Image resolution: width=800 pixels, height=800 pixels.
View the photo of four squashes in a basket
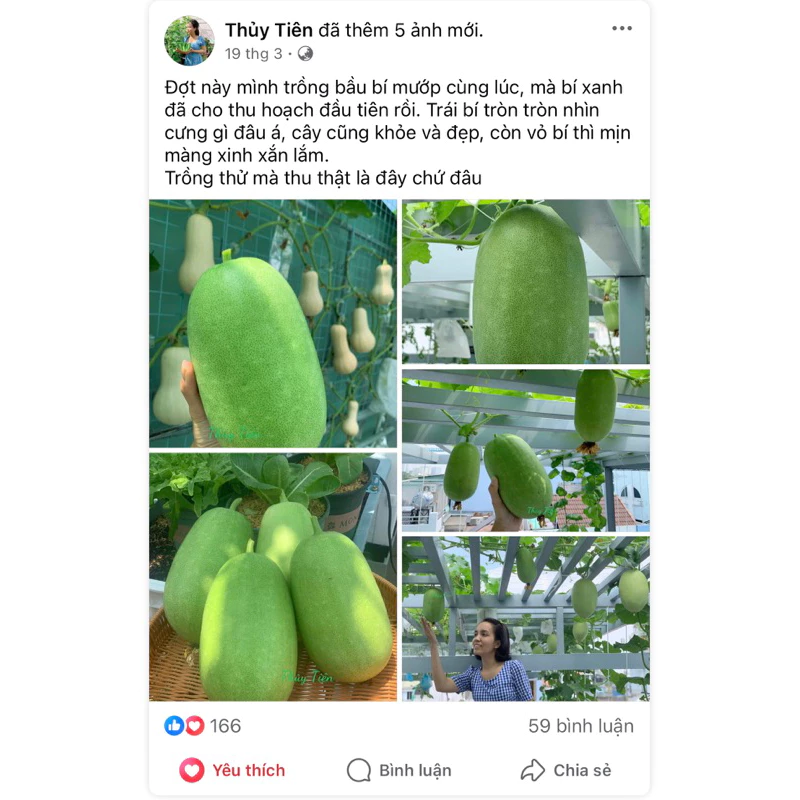point(273,577)
